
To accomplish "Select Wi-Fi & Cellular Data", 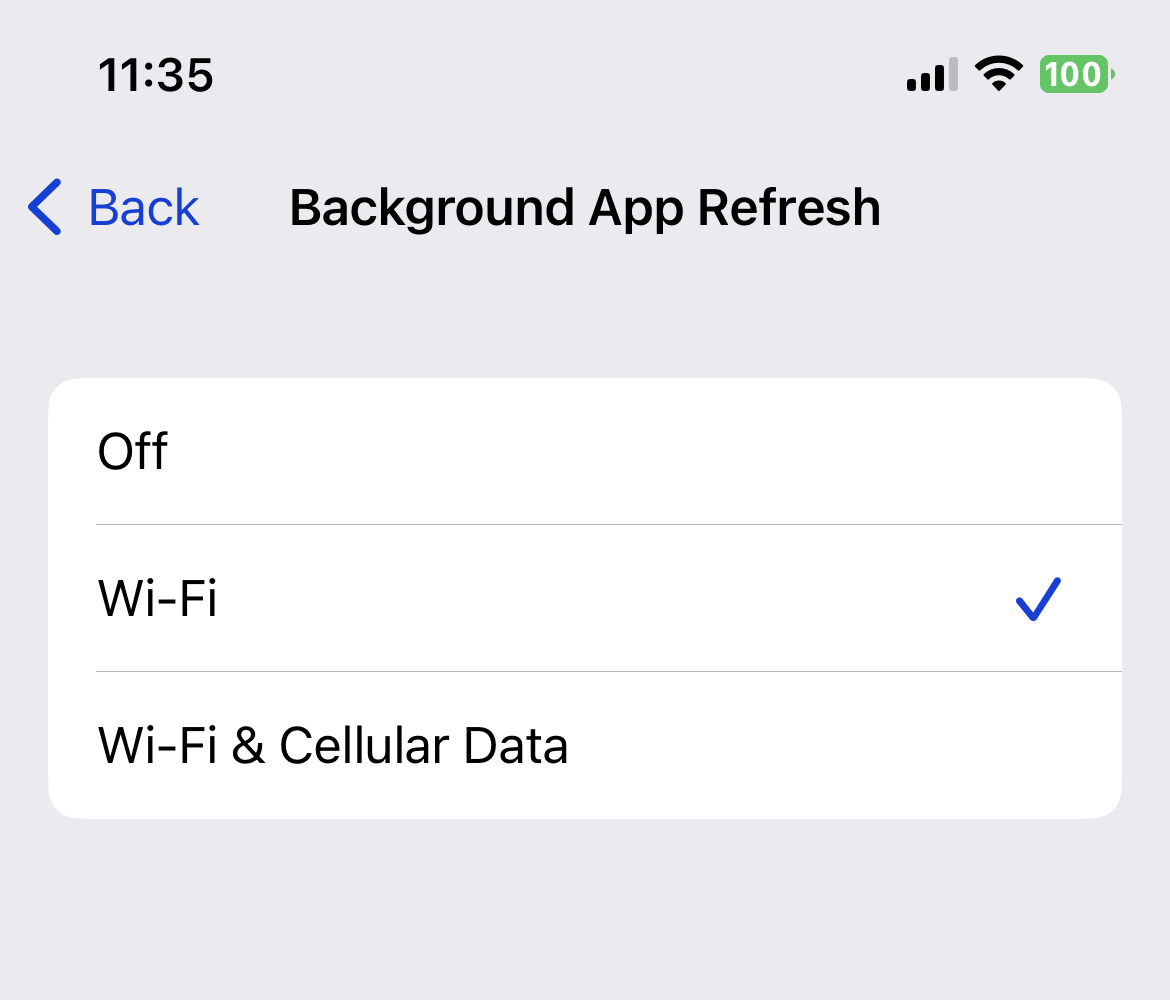I will click(584, 746).
